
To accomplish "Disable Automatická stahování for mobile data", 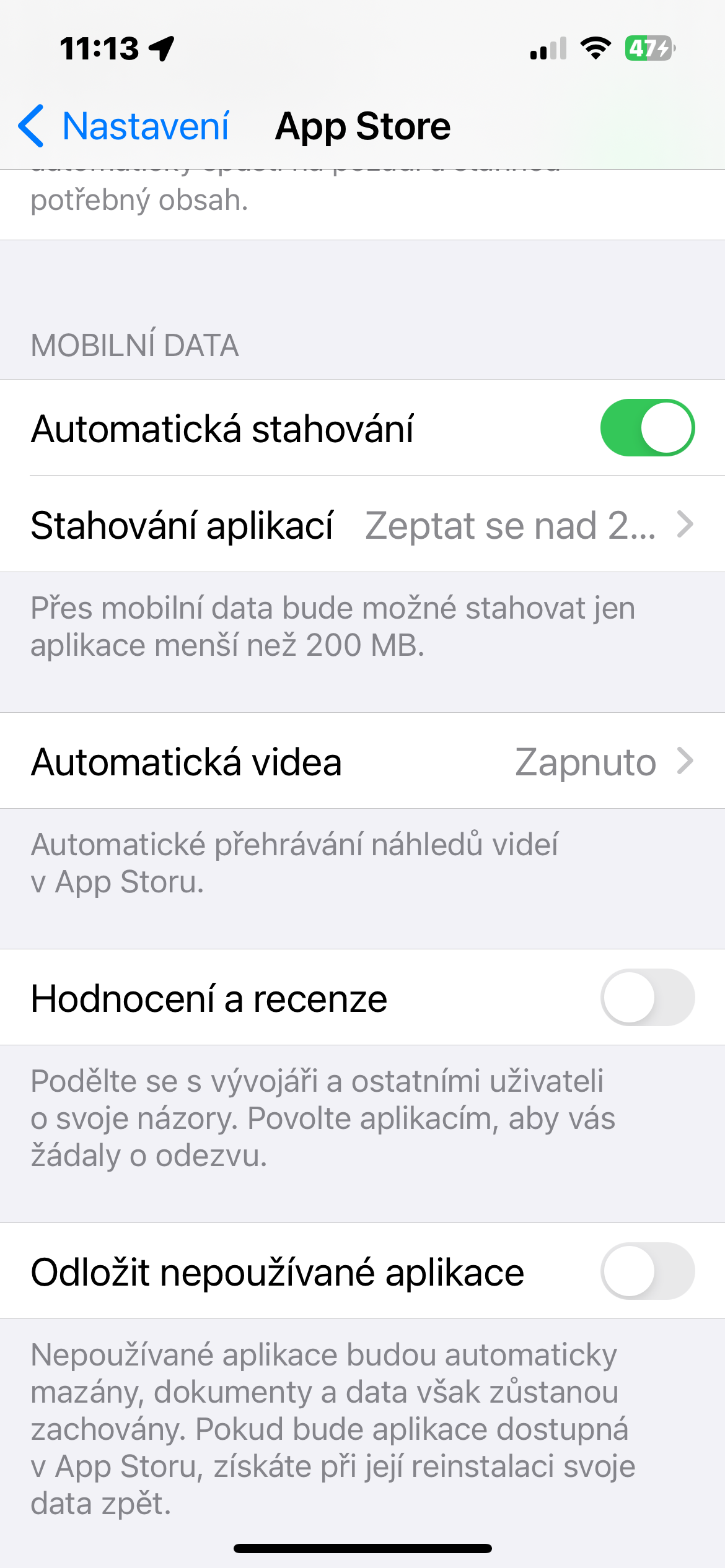I will pyautogui.click(x=647, y=428).
